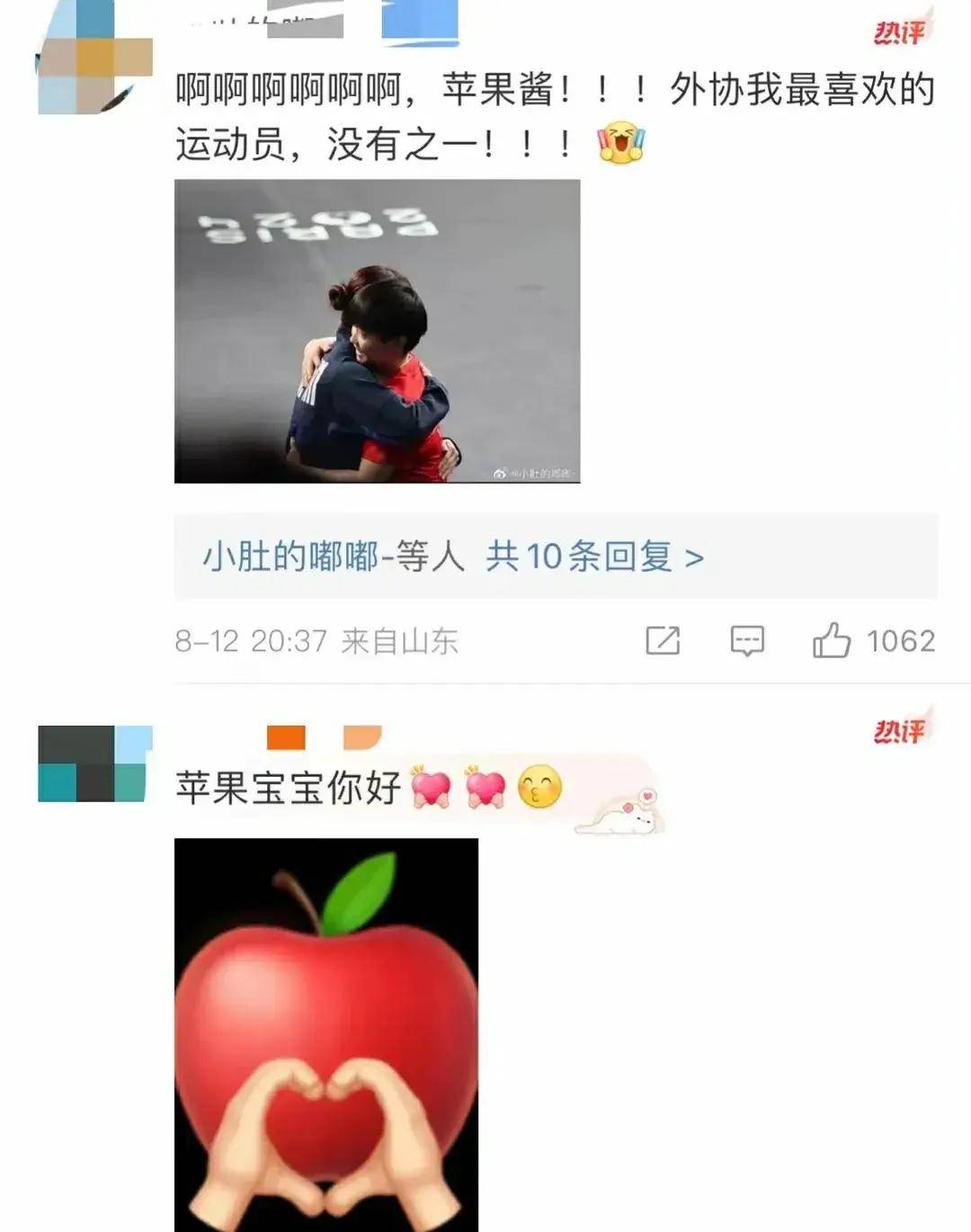Viewport: 971px width, 1232px height.
Task: Share the comment from 山东
Action: point(663,640)
